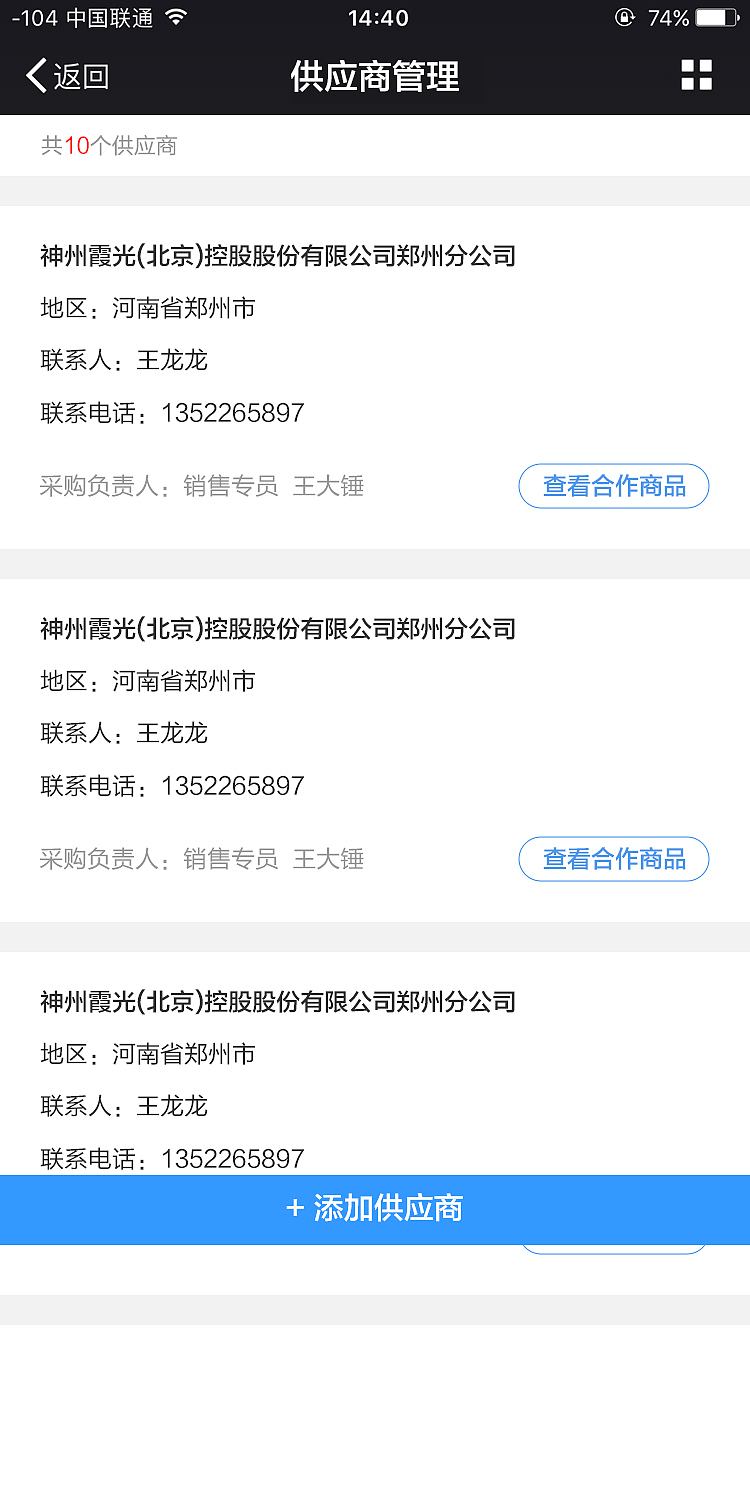Viewport: 750px width, 1500px height.
Task: Open the grid menu icon at top right
Action: [x=696, y=75]
